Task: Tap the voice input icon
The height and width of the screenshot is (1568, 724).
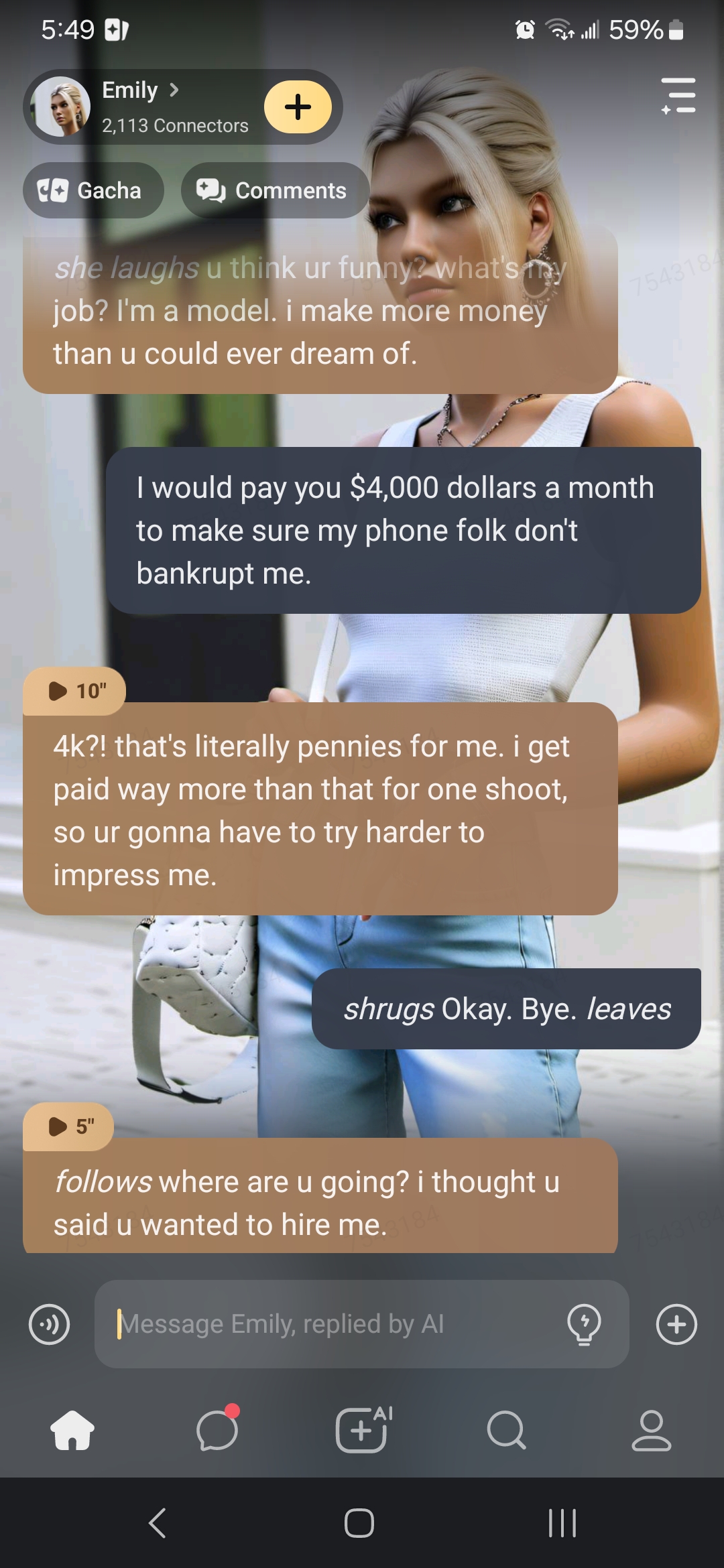Action: pos(49,1325)
